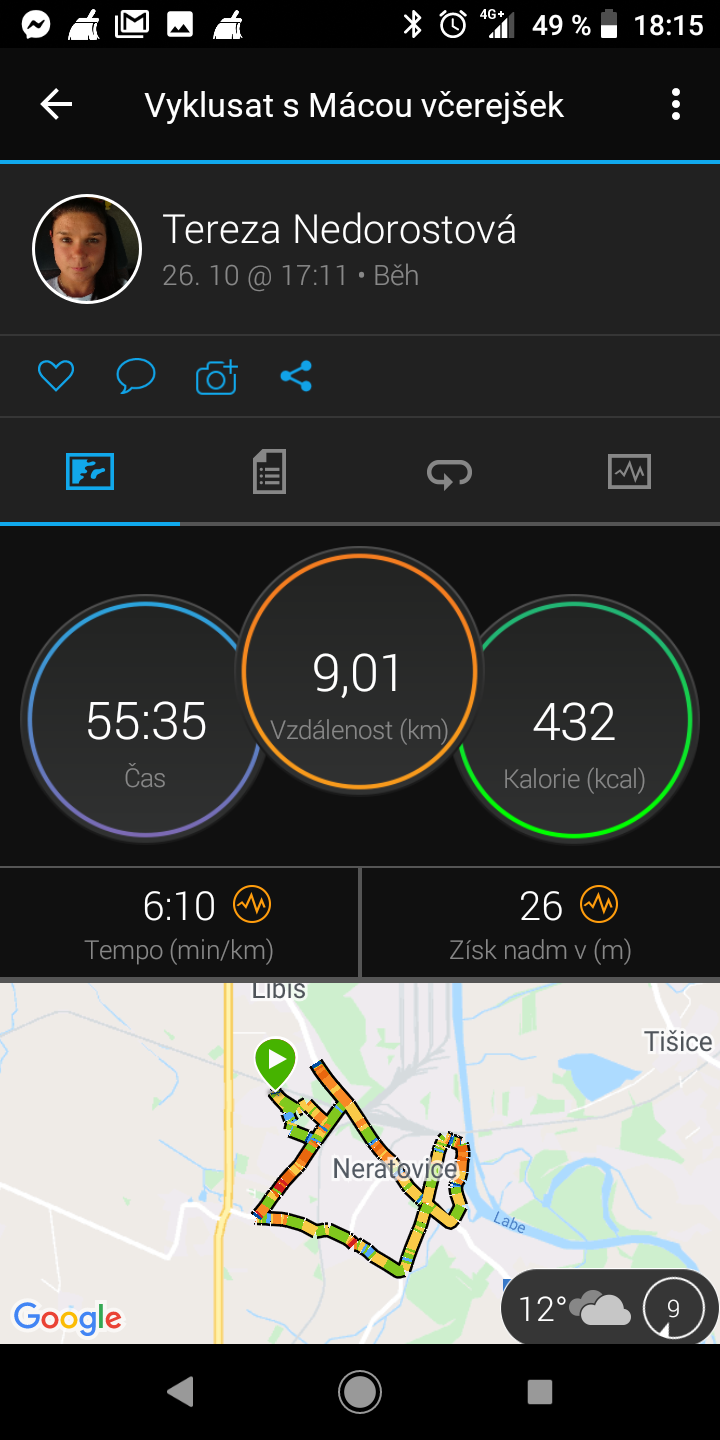Share this run activity
The height and width of the screenshot is (1440, 720).
click(x=296, y=376)
